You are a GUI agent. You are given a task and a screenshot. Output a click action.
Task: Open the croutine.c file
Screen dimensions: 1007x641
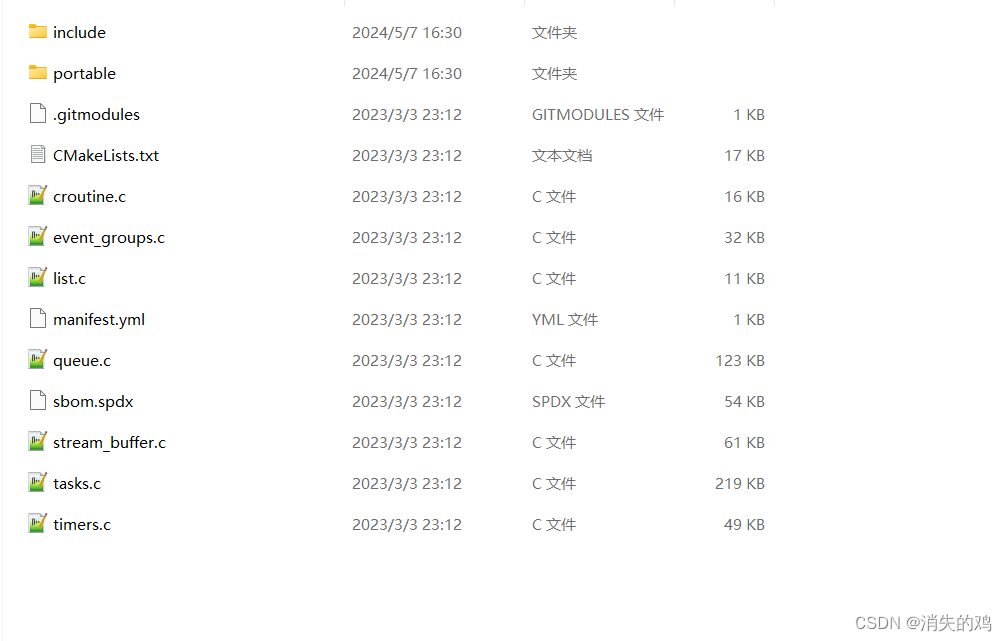[x=89, y=196]
